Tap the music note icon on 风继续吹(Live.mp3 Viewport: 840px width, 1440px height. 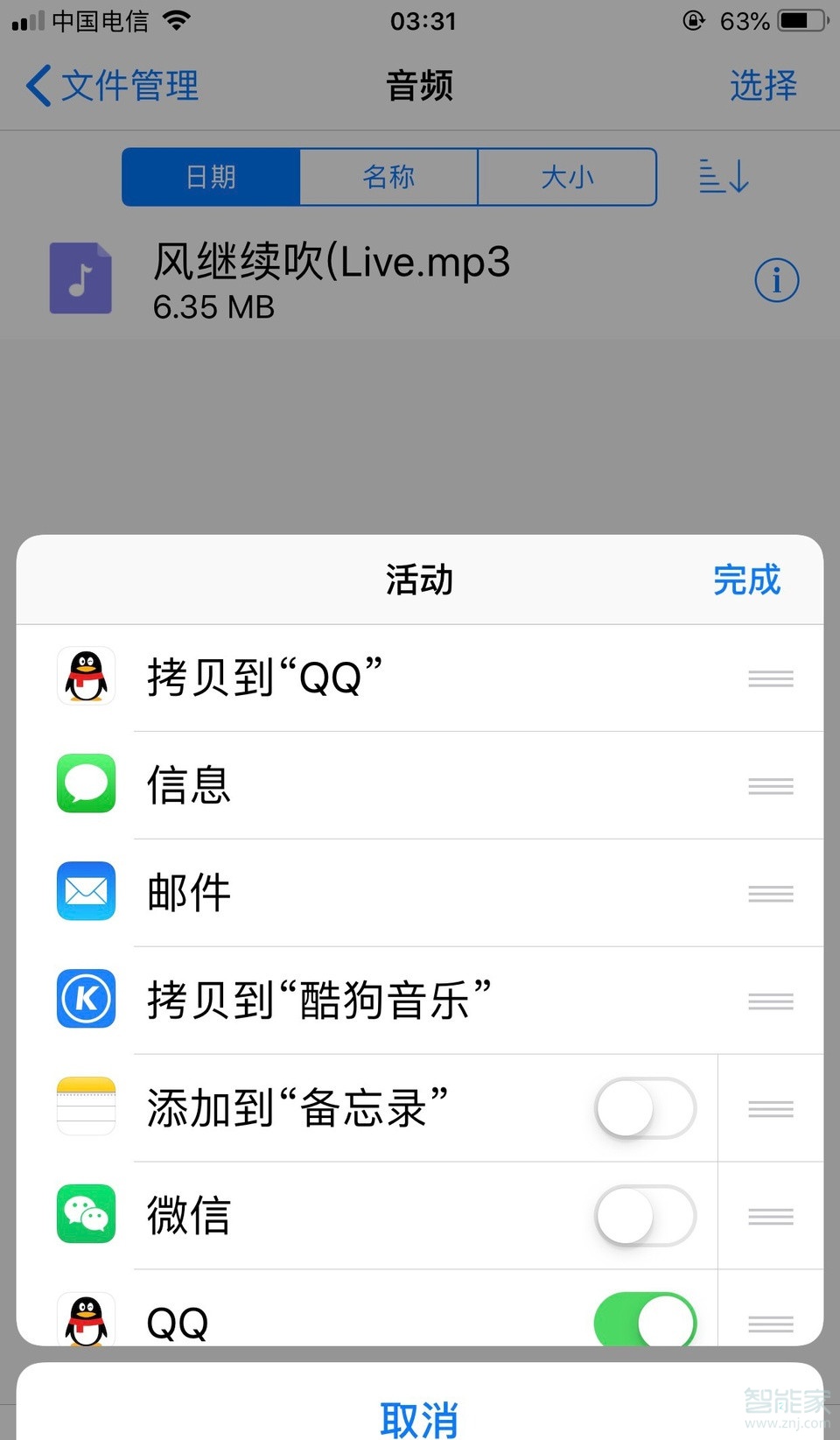(x=80, y=277)
